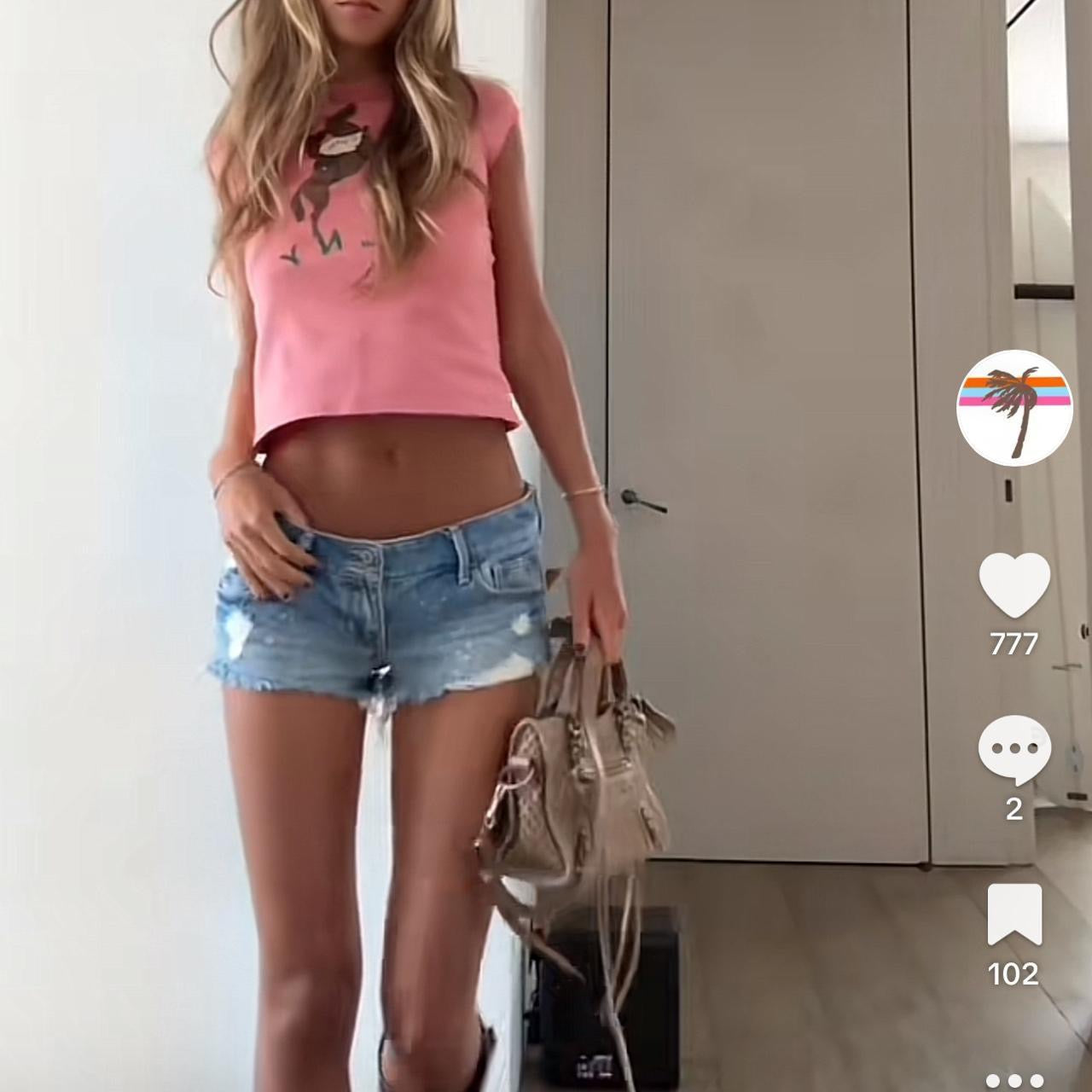Bookmark this video
The image size is (1092, 1092).
coord(1014,915)
